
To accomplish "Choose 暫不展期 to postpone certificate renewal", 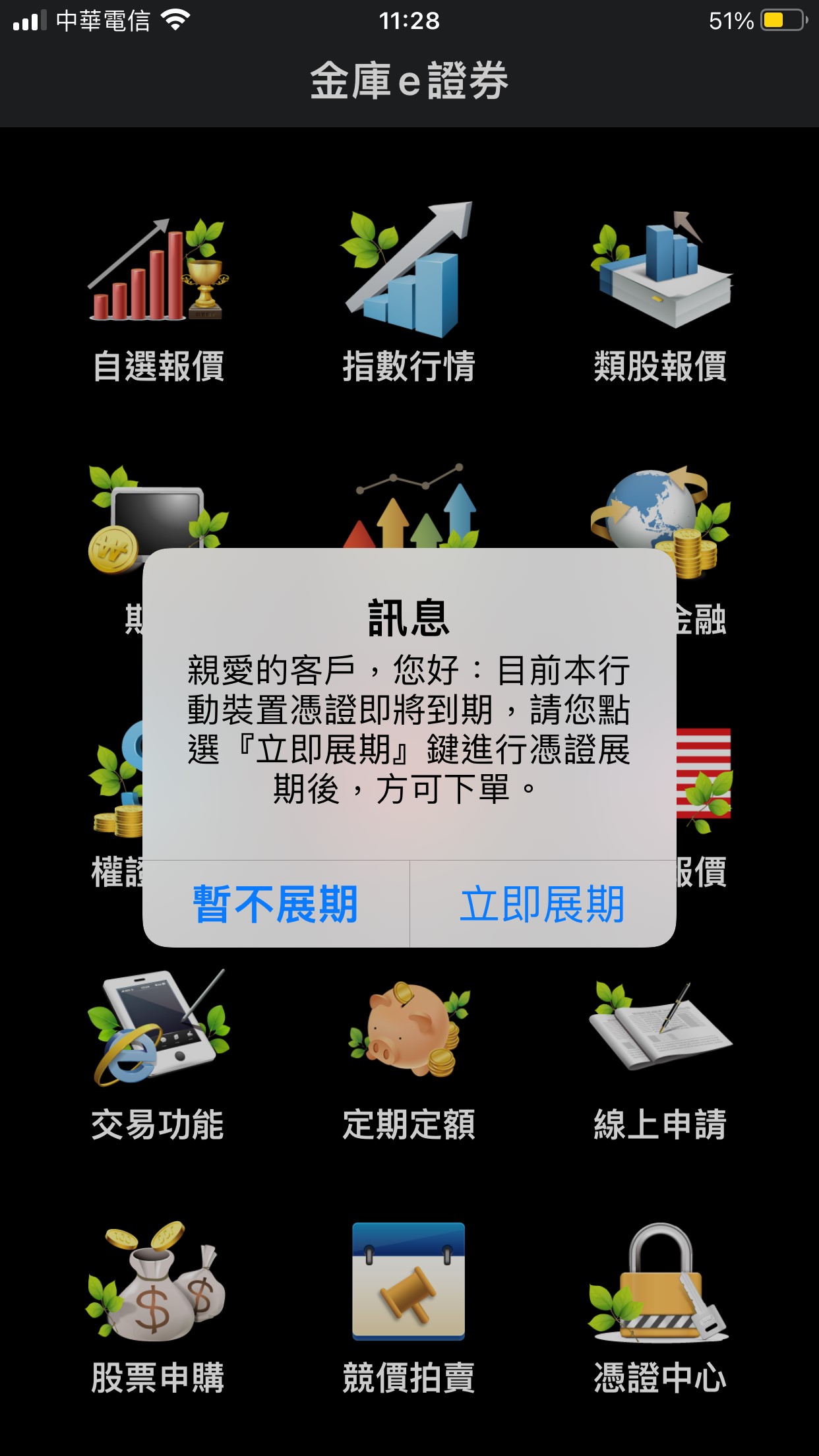I will click(x=276, y=904).
